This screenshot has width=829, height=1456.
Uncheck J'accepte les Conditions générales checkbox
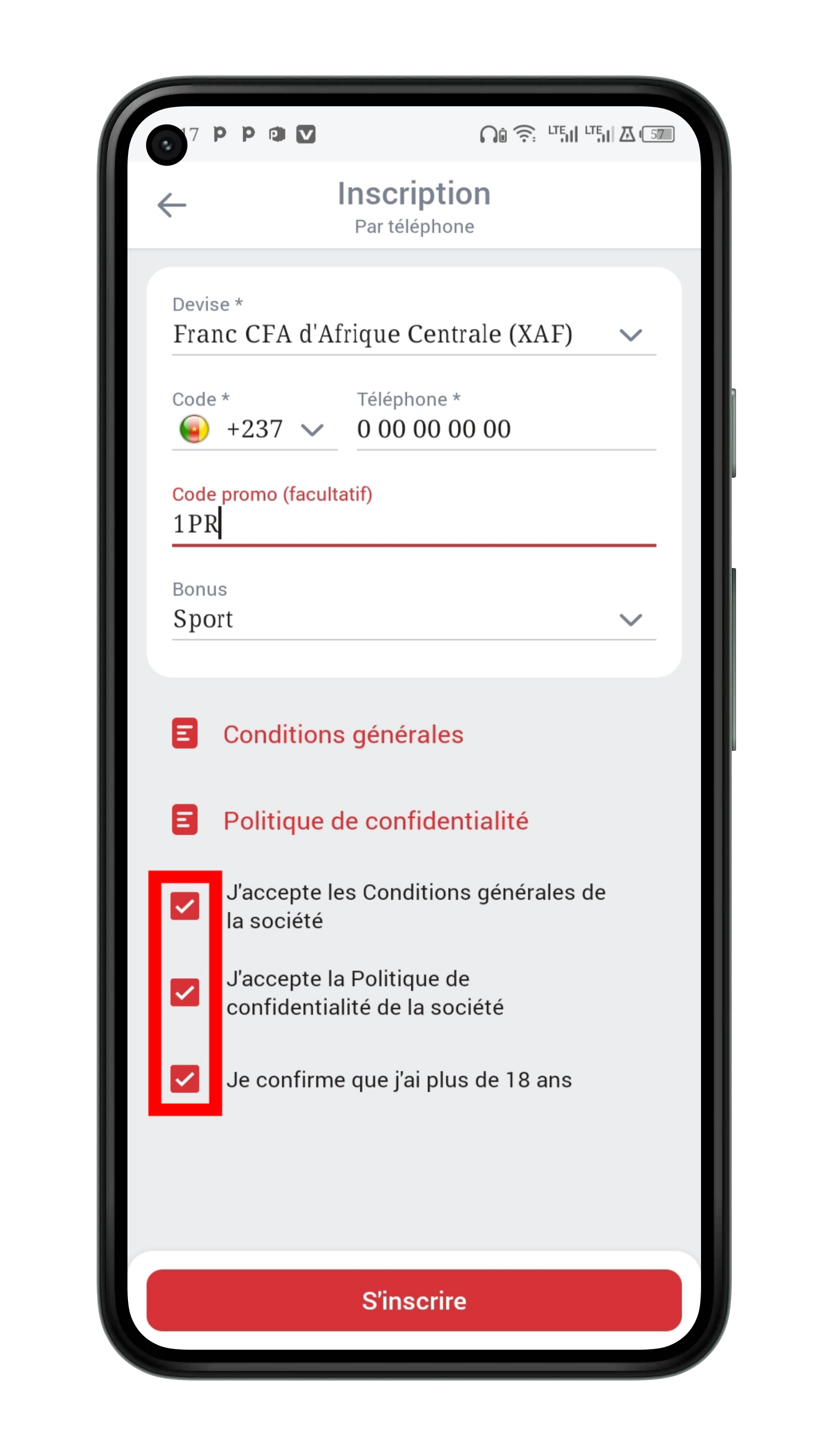(185, 907)
